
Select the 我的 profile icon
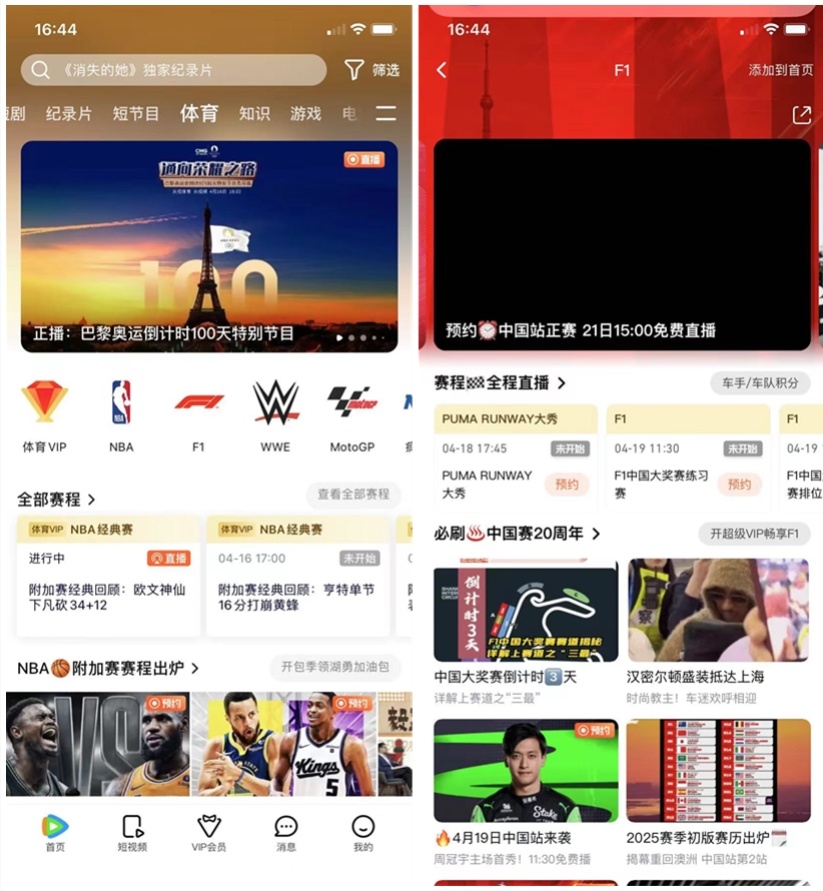pos(361,829)
